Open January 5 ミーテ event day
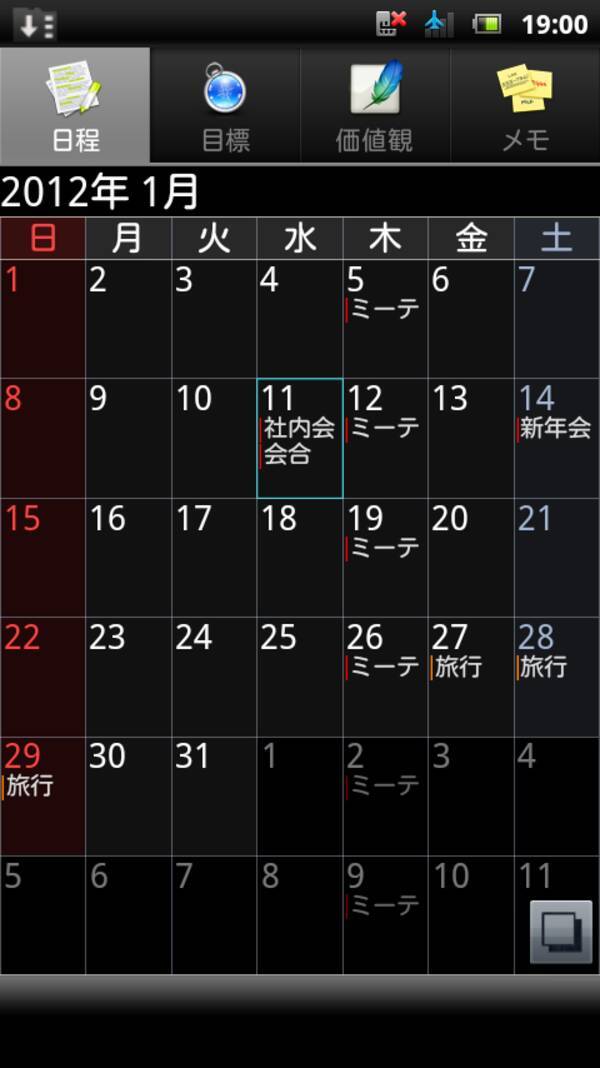The height and width of the screenshot is (1068, 600). (385, 318)
